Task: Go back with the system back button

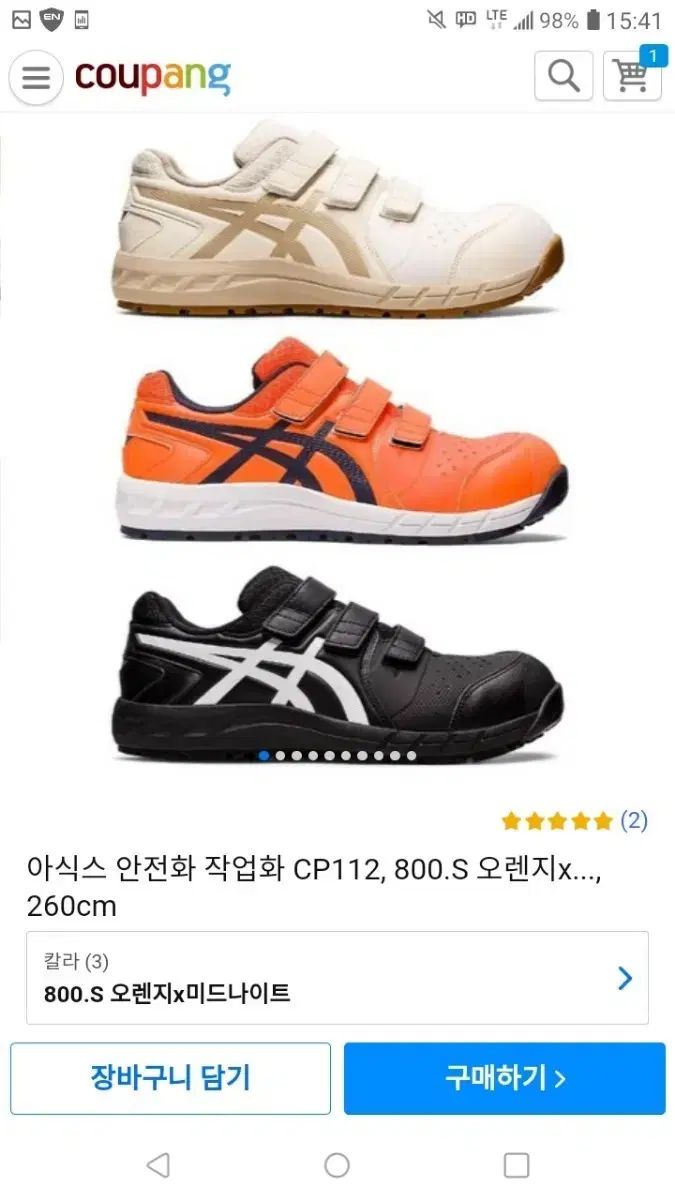Action: point(158,1165)
